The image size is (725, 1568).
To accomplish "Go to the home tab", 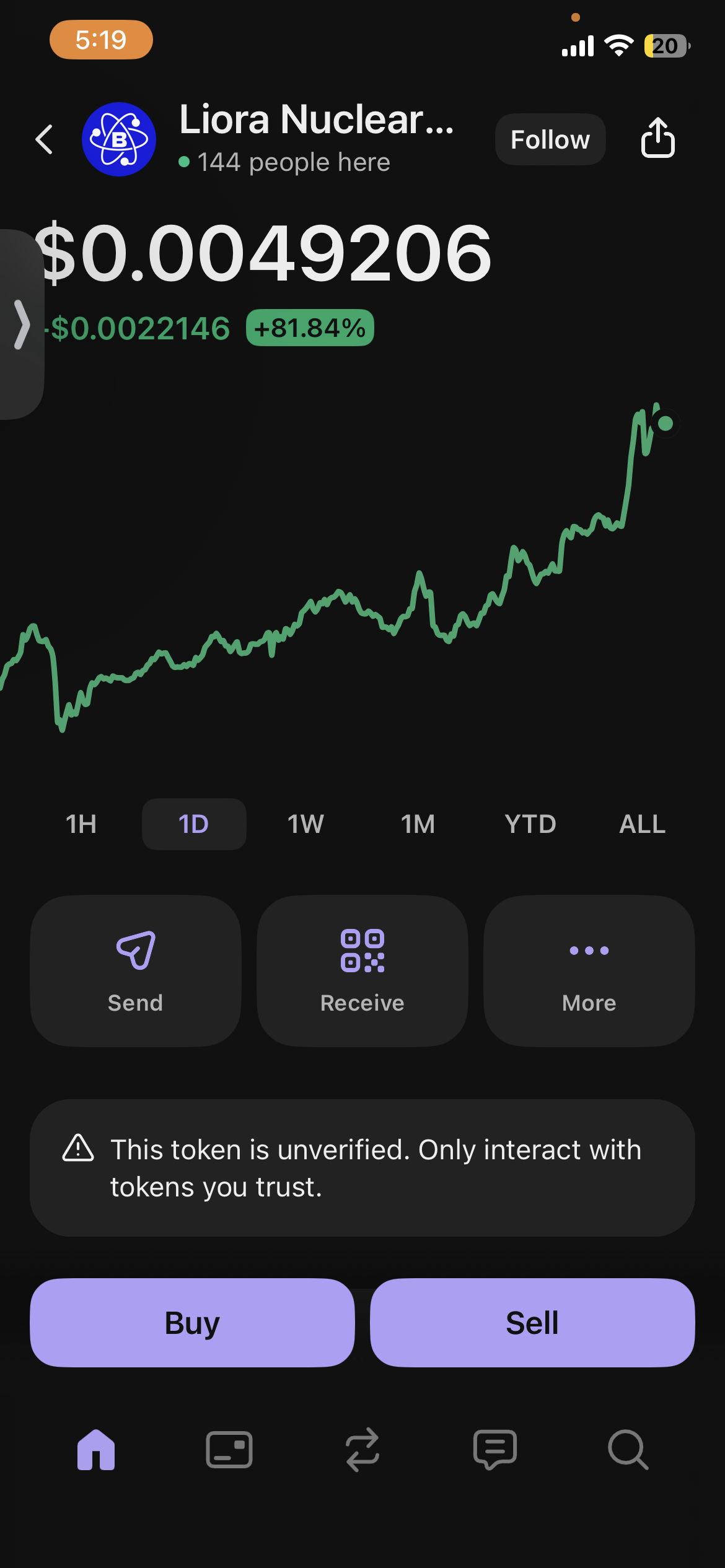I will click(x=96, y=1450).
